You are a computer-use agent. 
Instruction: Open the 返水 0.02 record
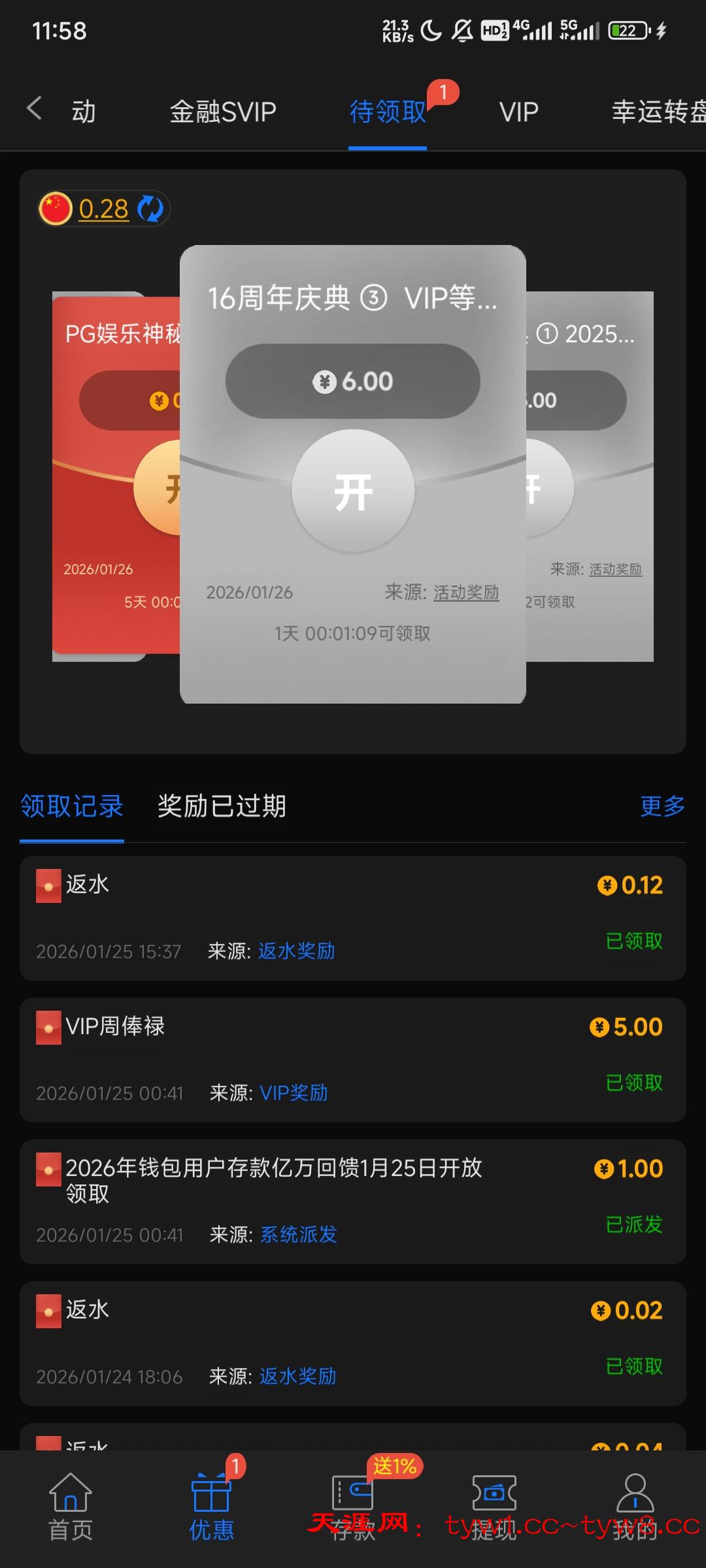tap(353, 1343)
